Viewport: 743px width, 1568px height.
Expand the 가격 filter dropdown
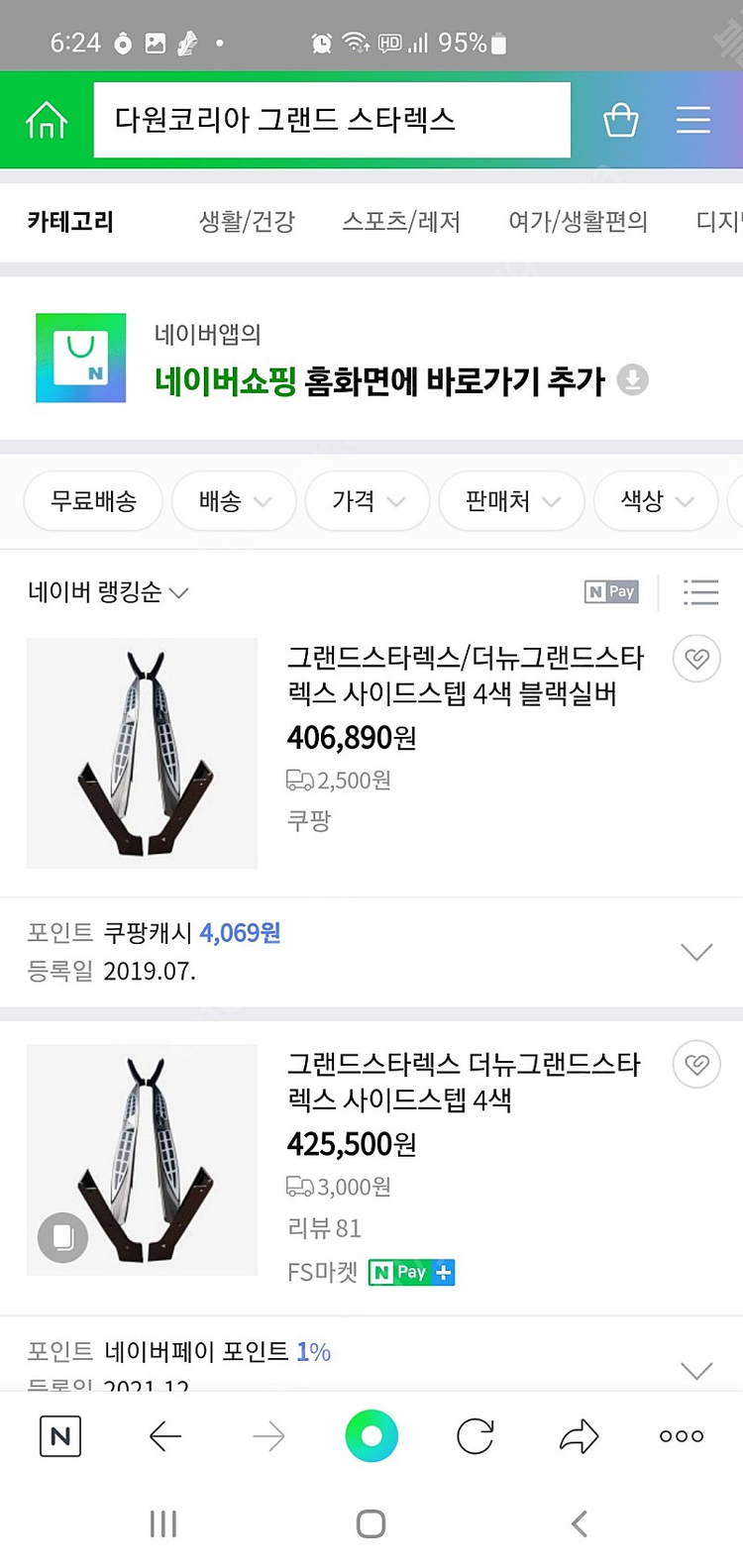(368, 501)
